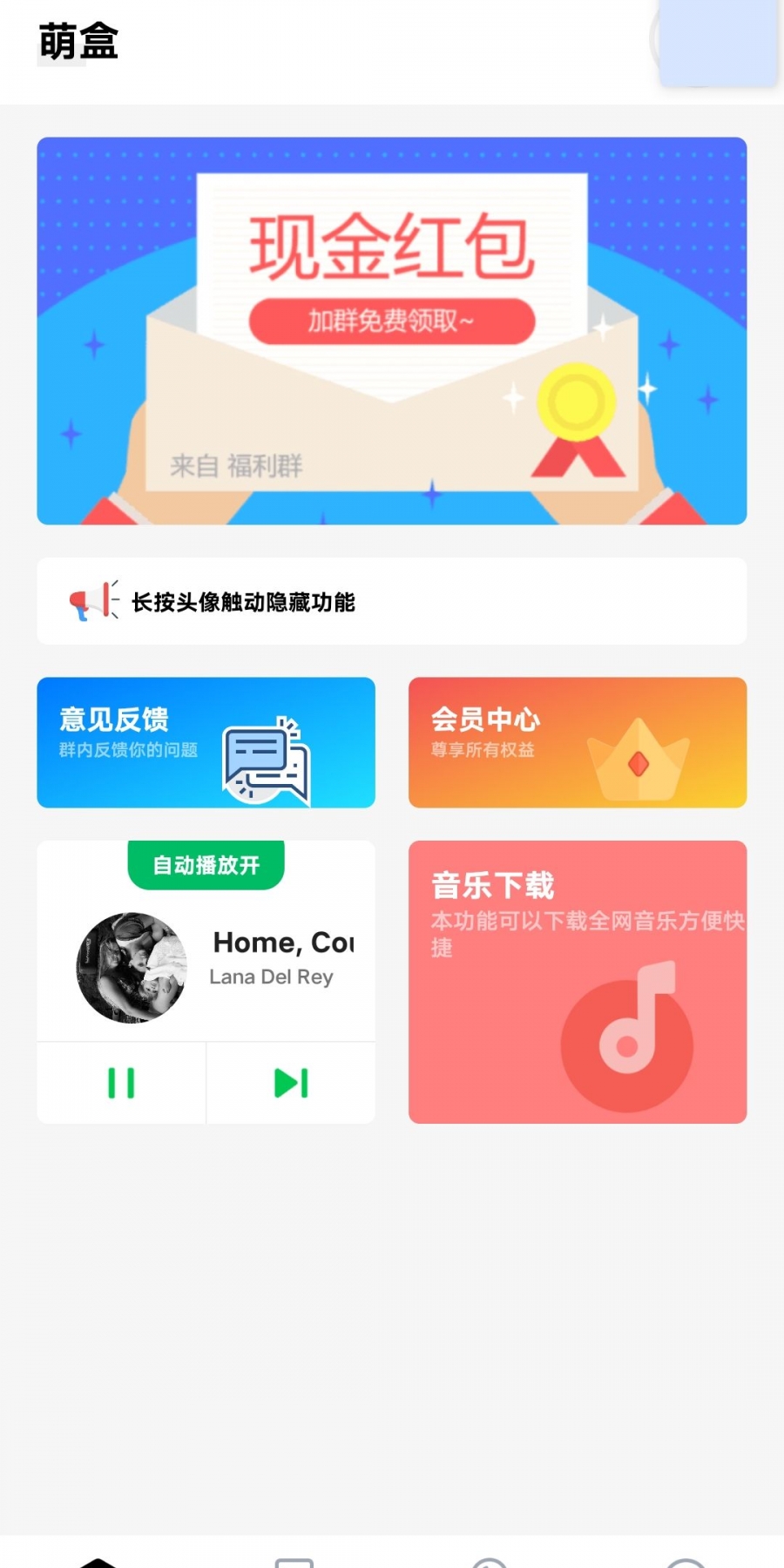Open the announcement about hidden features

pyautogui.click(x=391, y=601)
